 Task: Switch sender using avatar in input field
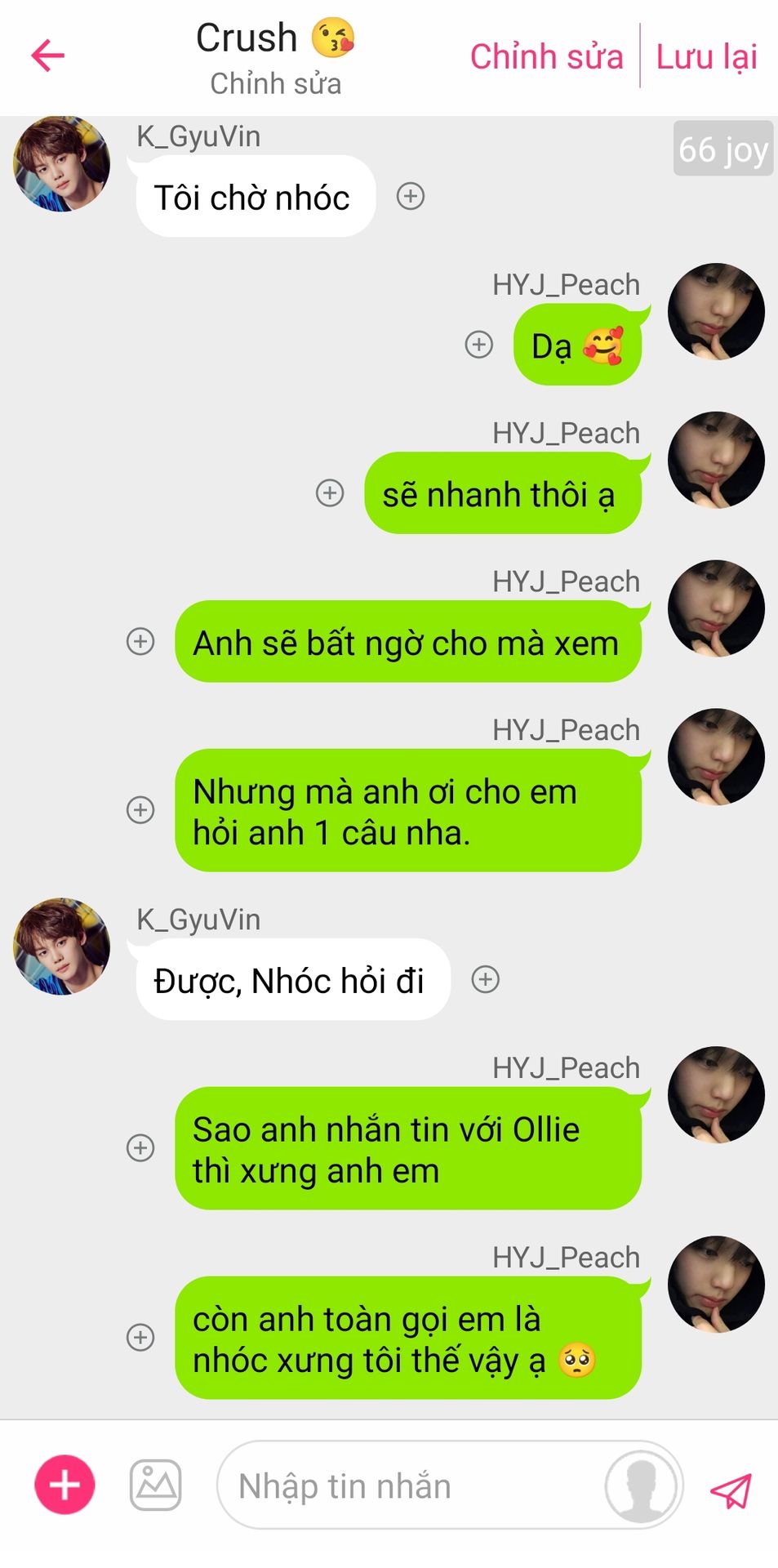(x=642, y=1486)
